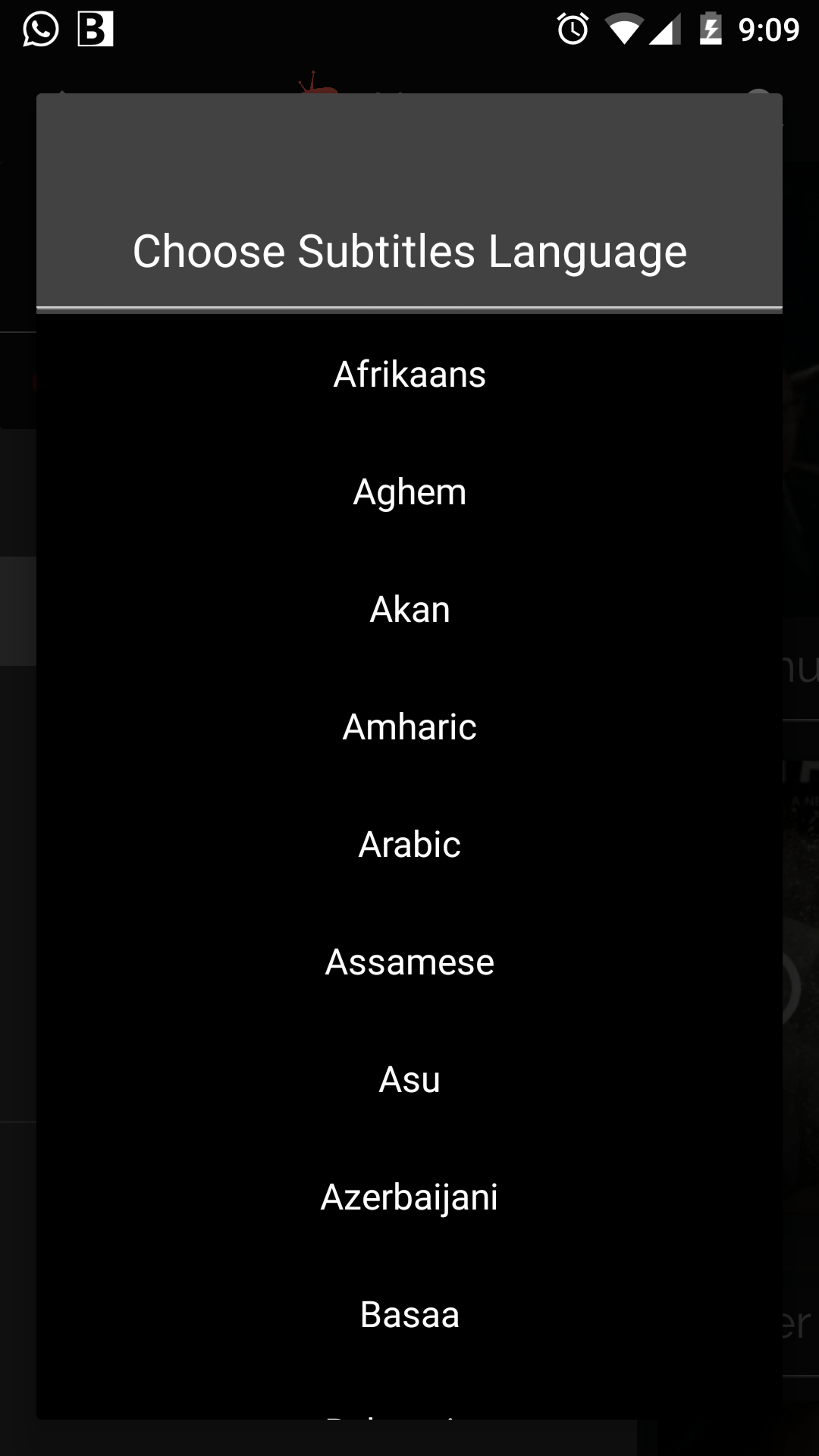Image resolution: width=819 pixels, height=1456 pixels.
Task: Select Afrikaans as subtitles language
Action: (409, 374)
